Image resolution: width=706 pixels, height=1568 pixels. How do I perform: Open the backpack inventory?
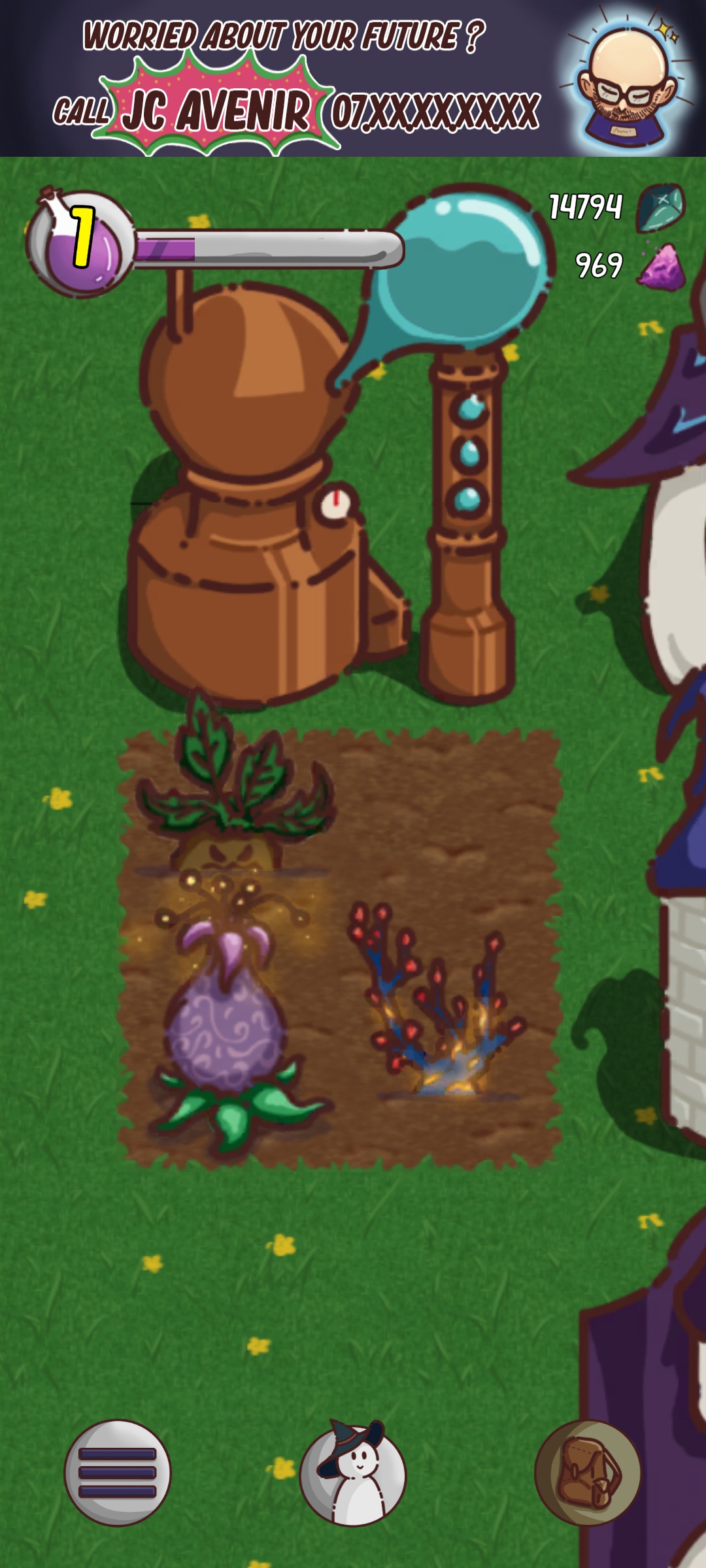click(x=588, y=1473)
